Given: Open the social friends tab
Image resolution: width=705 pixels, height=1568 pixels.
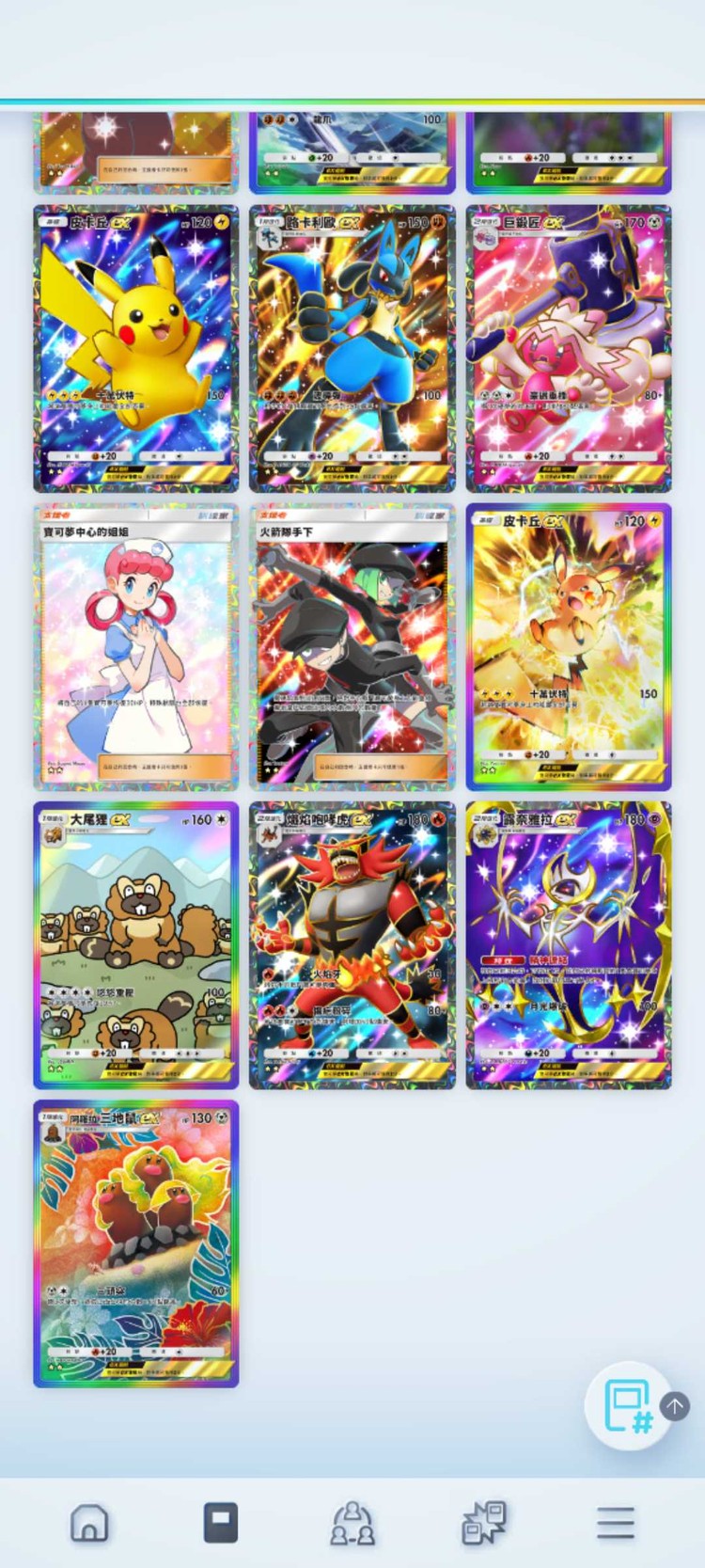Looking at the screenshot, I should pos(352,1522).
